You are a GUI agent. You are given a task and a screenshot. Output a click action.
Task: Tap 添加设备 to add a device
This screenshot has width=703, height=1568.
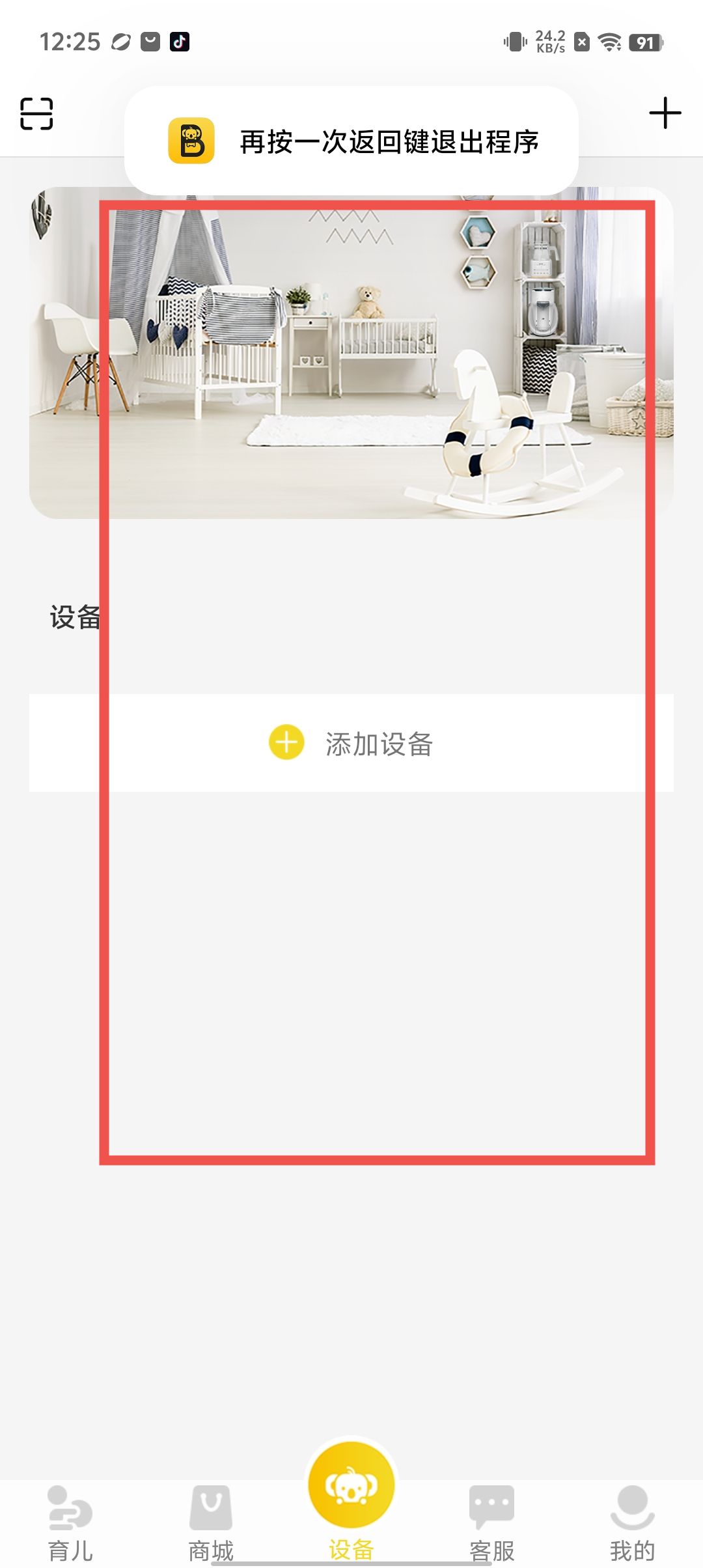click(351, 743)
